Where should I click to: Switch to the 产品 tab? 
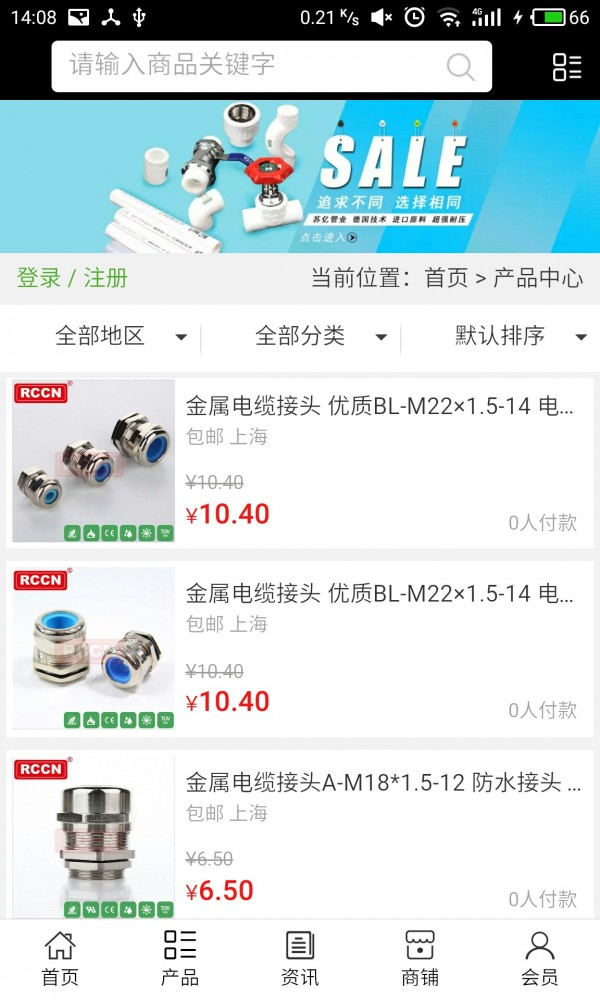point(180,958)
